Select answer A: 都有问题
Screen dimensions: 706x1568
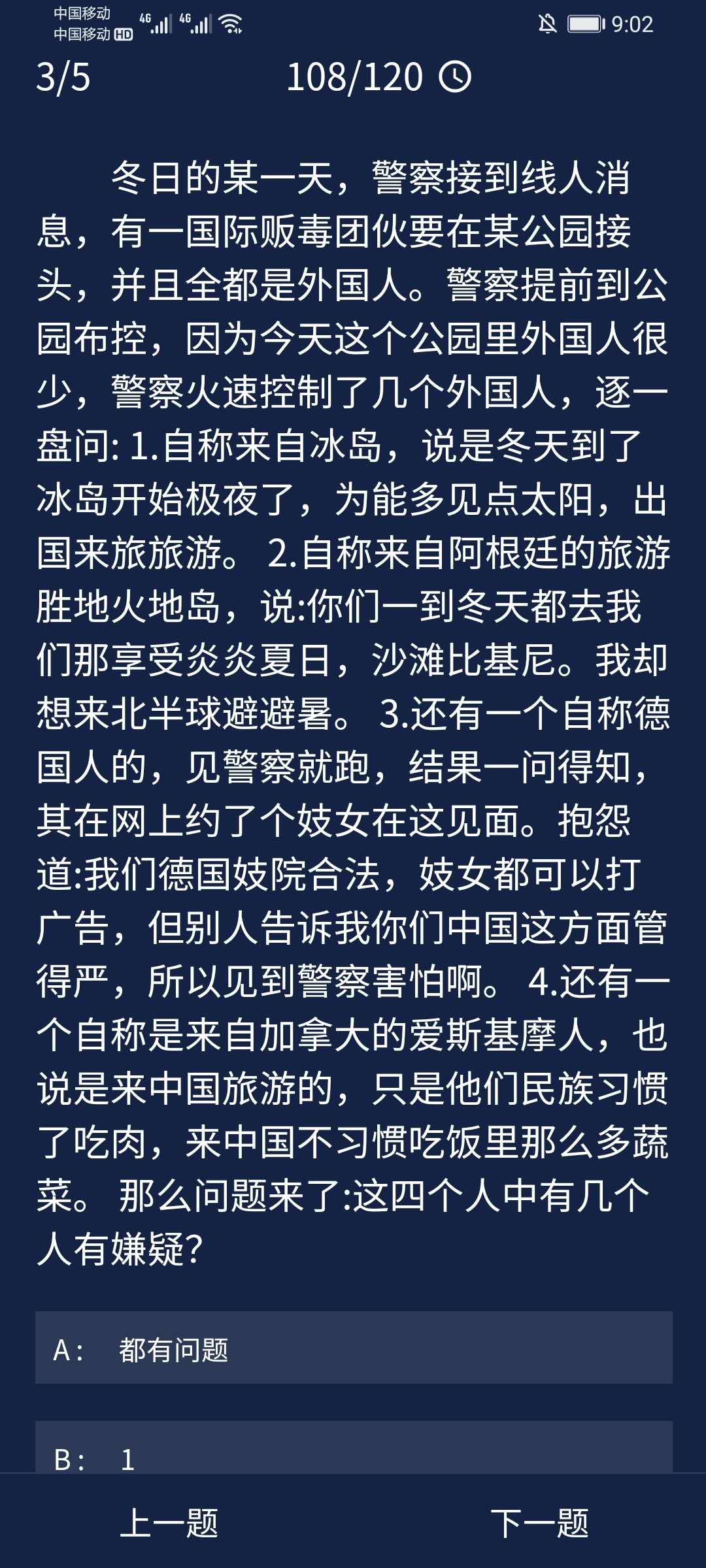[x=353, y=1350]
